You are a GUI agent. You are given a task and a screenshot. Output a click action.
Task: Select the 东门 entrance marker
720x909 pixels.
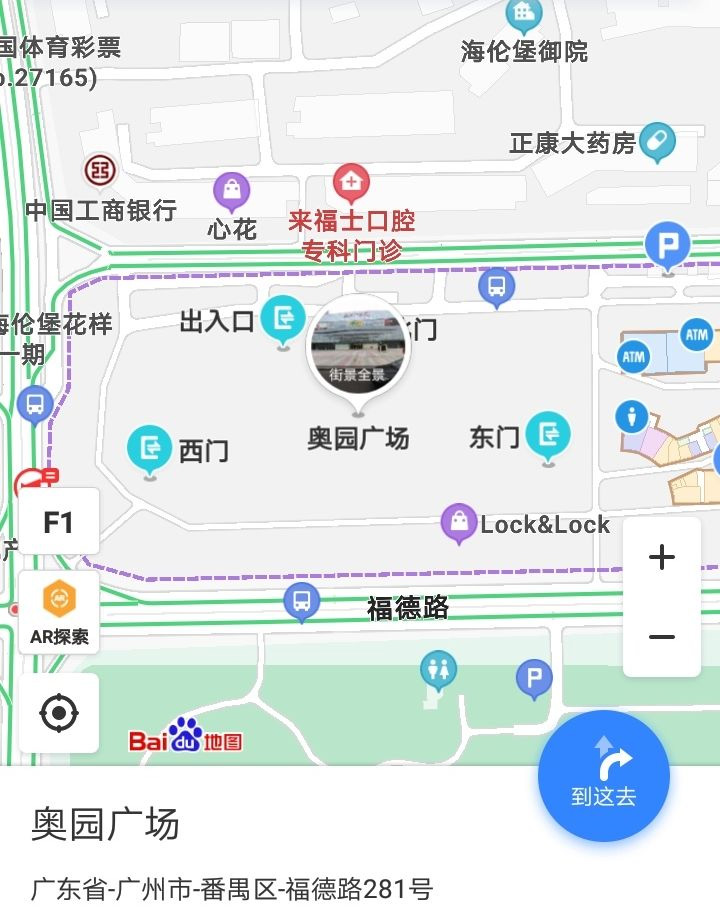(547, 434)
